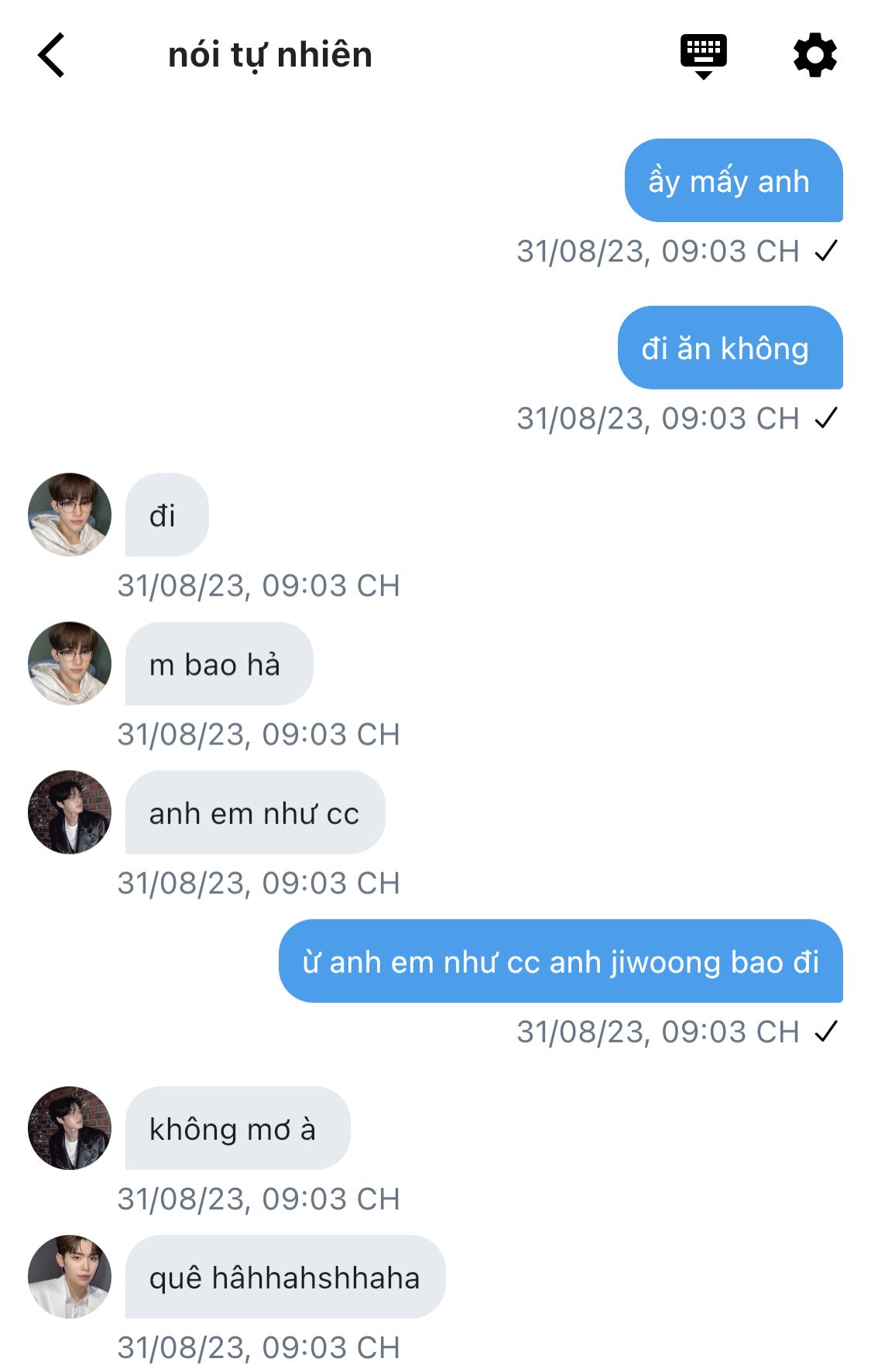Viewport: 871px width, 1372px height.
Task: Tap the avatar next to "không mơ à"
Action: (x=70, y=1127)
